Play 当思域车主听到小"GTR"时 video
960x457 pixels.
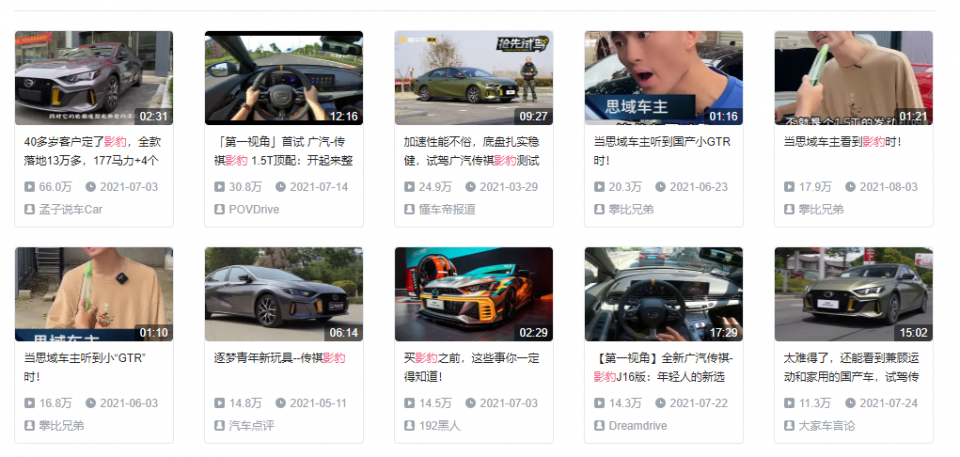tap(93, 294)
